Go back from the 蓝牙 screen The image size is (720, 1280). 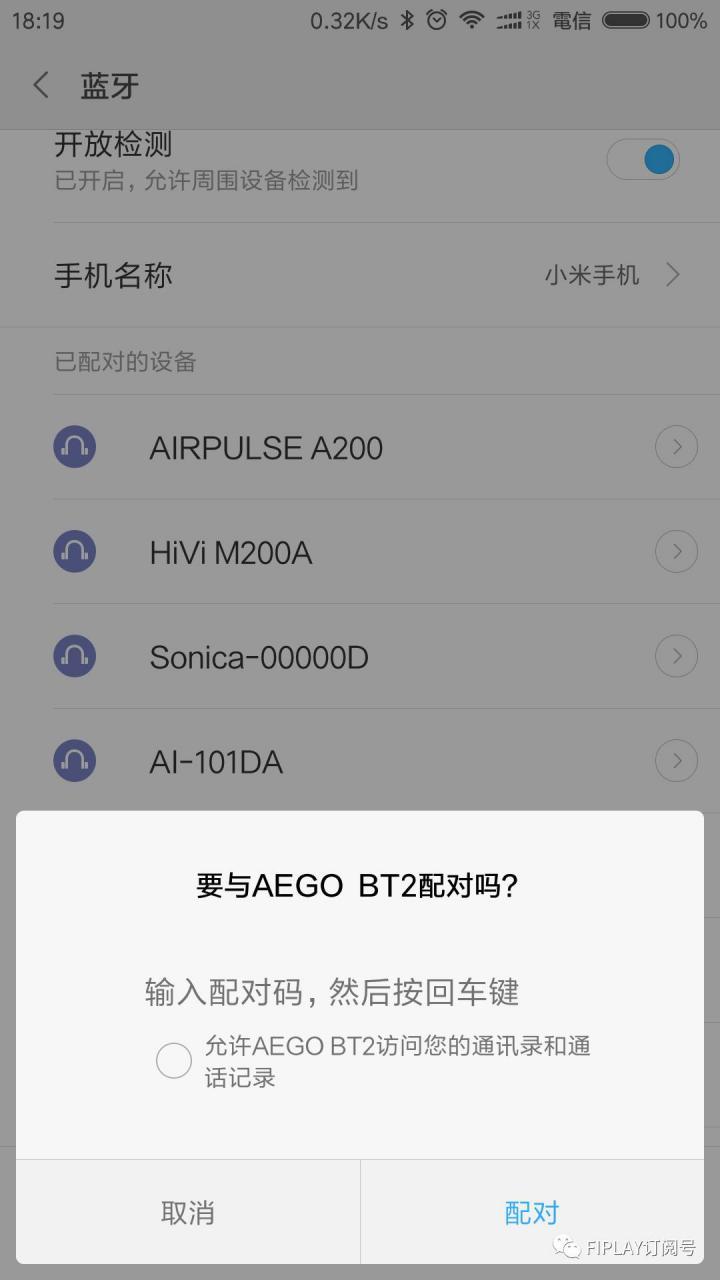[x=41, y=86]
